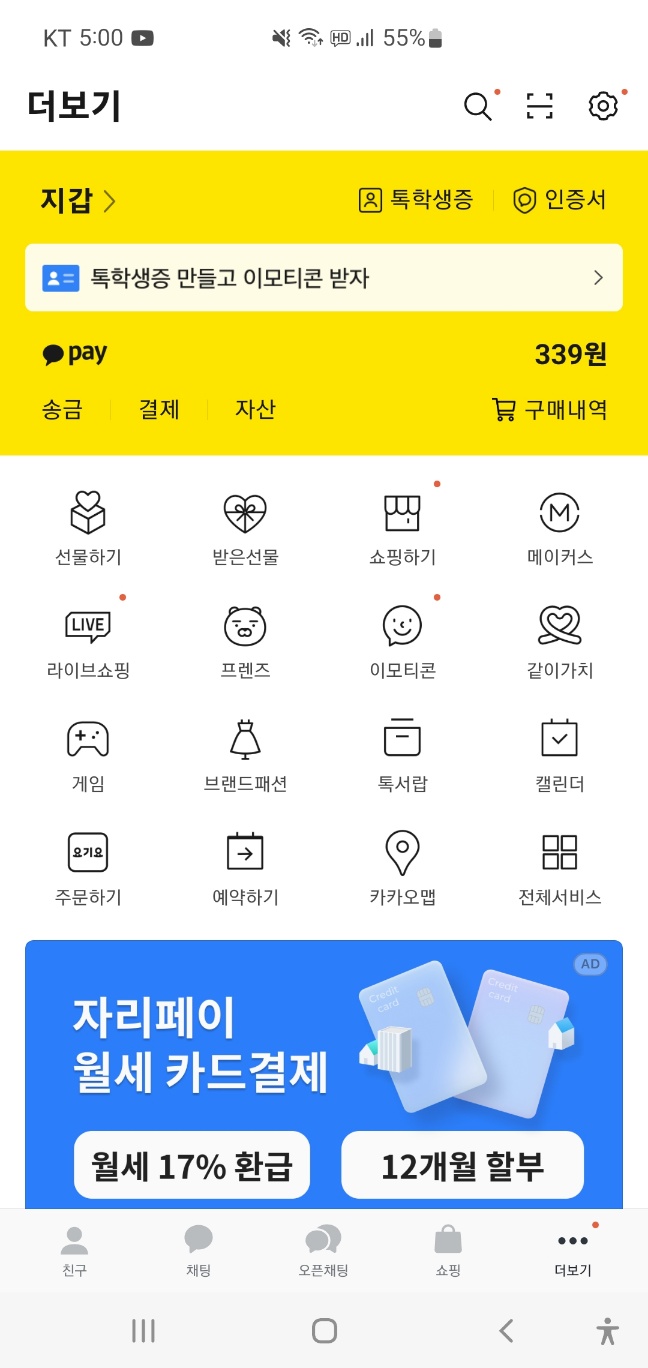Open the 지갑 wallet page
Screen dimensions: 648x1368
78,200
